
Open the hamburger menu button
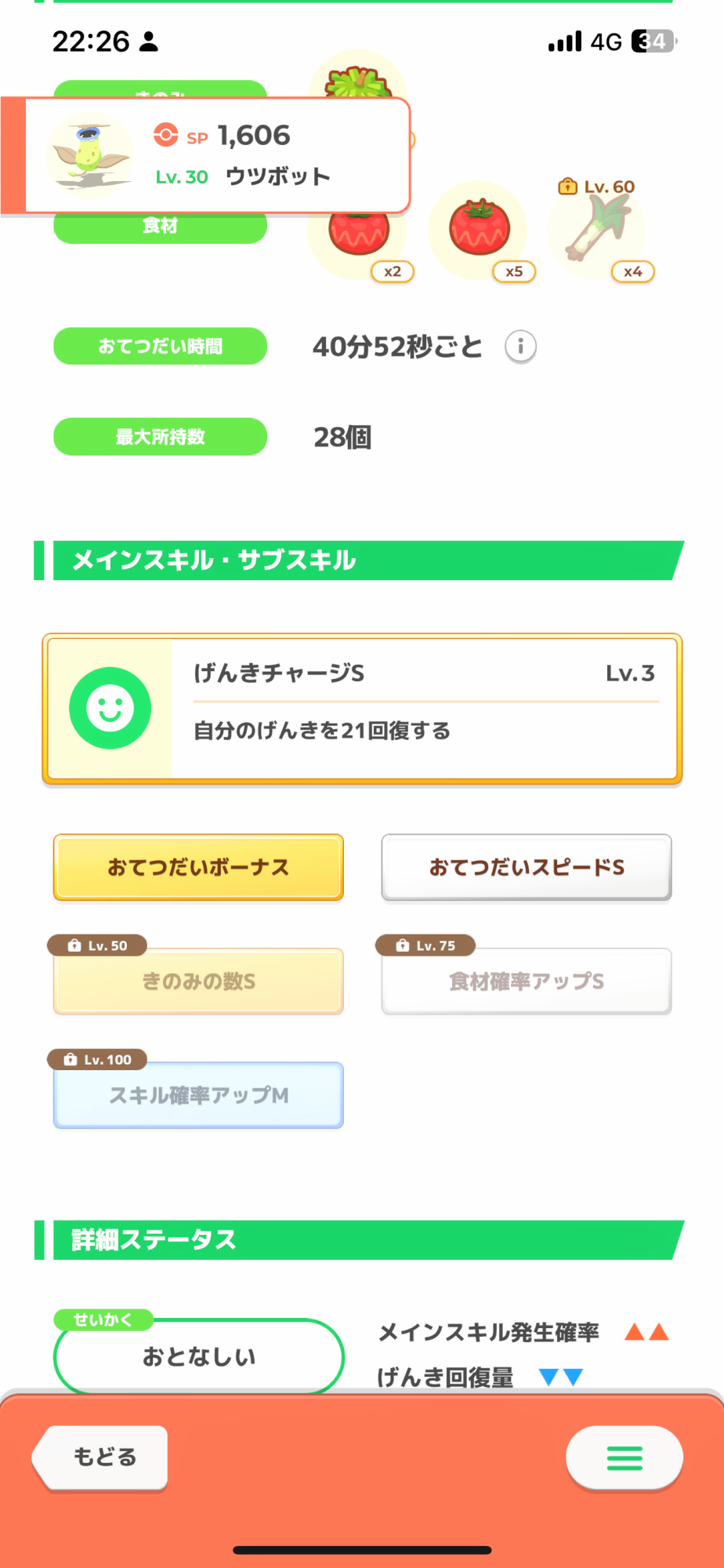[624, 1457]
